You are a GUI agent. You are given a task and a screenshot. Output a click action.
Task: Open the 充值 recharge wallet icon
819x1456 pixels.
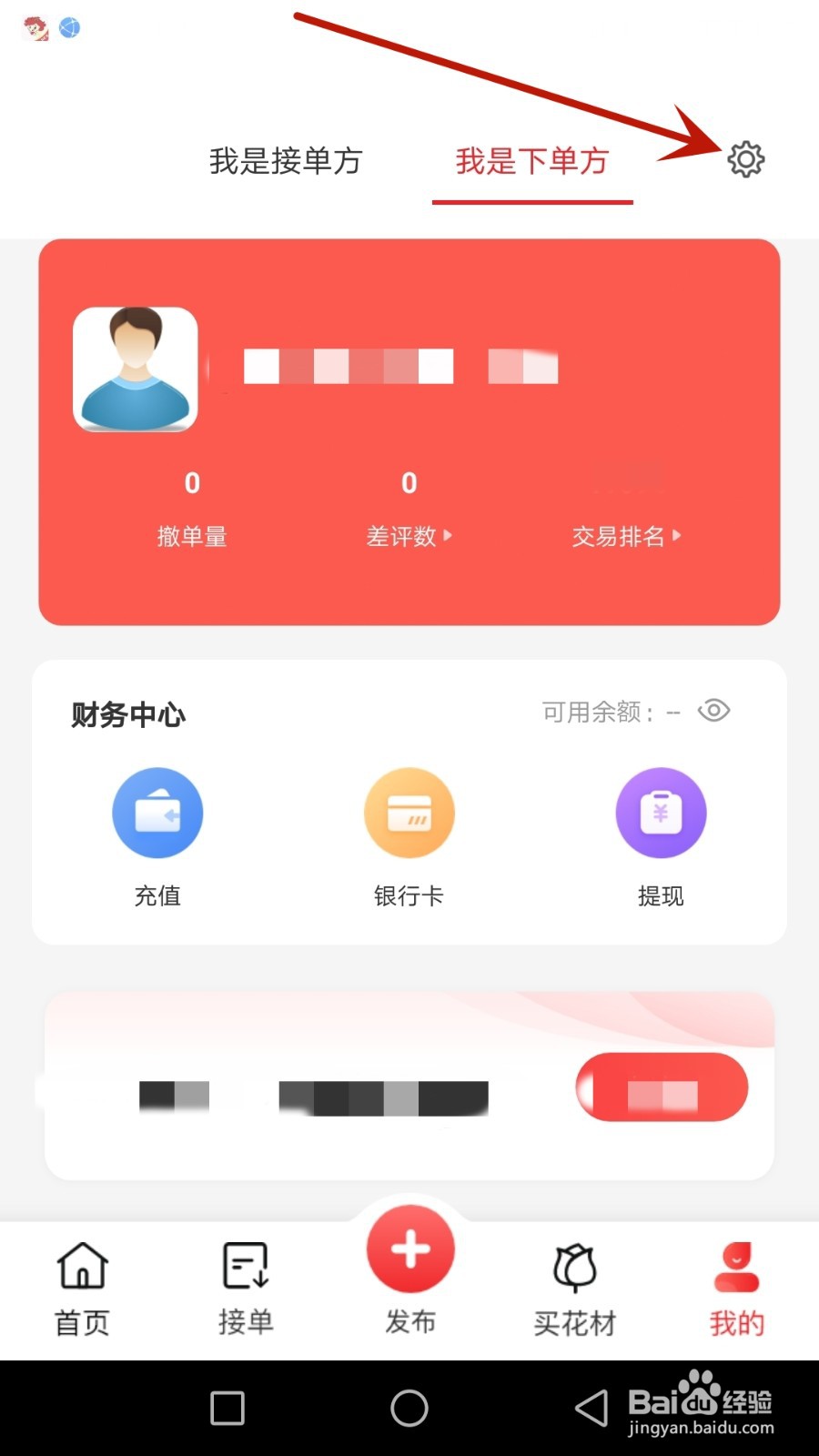click(x=157, y=813)
